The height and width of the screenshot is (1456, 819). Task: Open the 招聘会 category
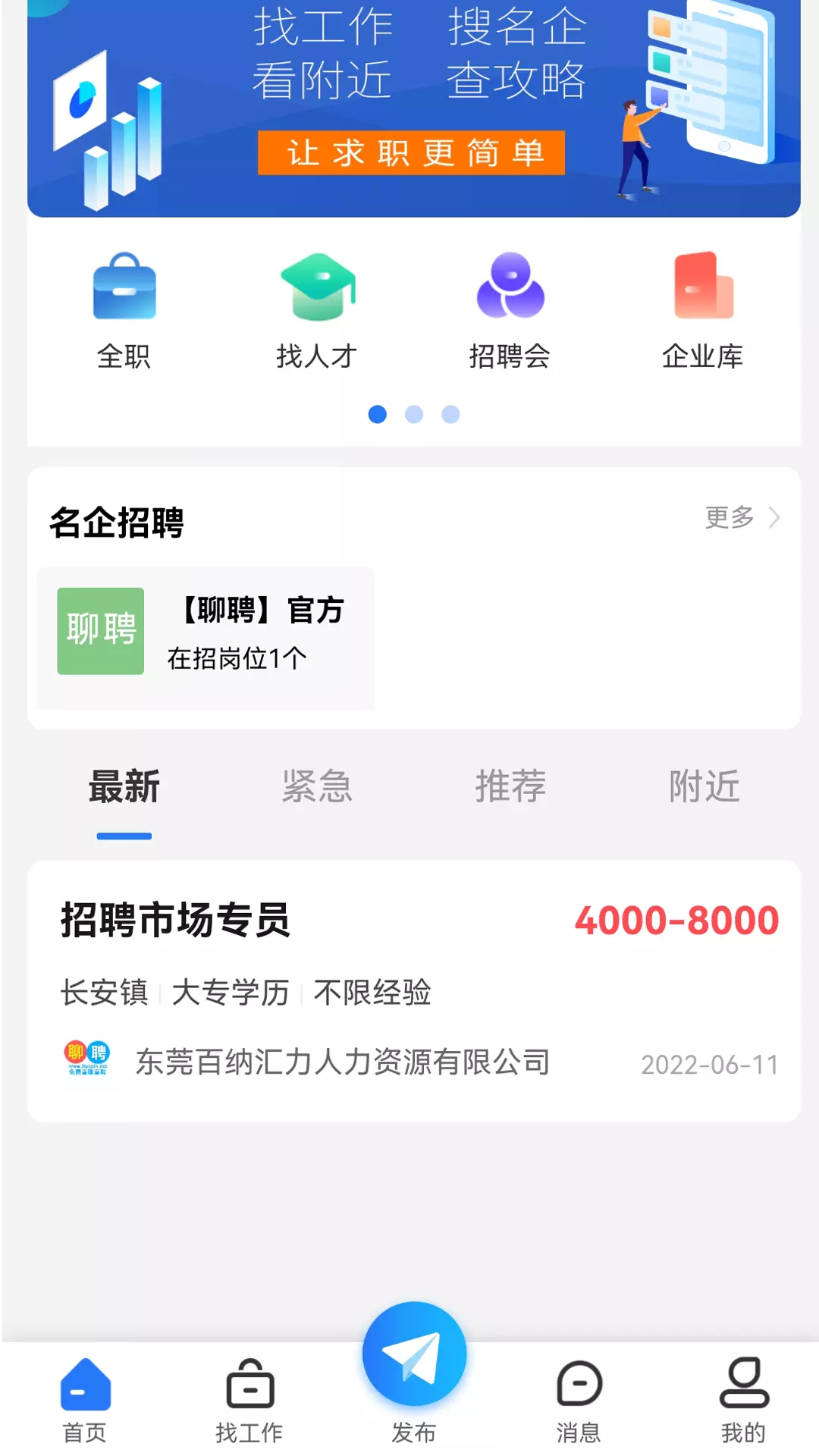click(x=510, y=311)
